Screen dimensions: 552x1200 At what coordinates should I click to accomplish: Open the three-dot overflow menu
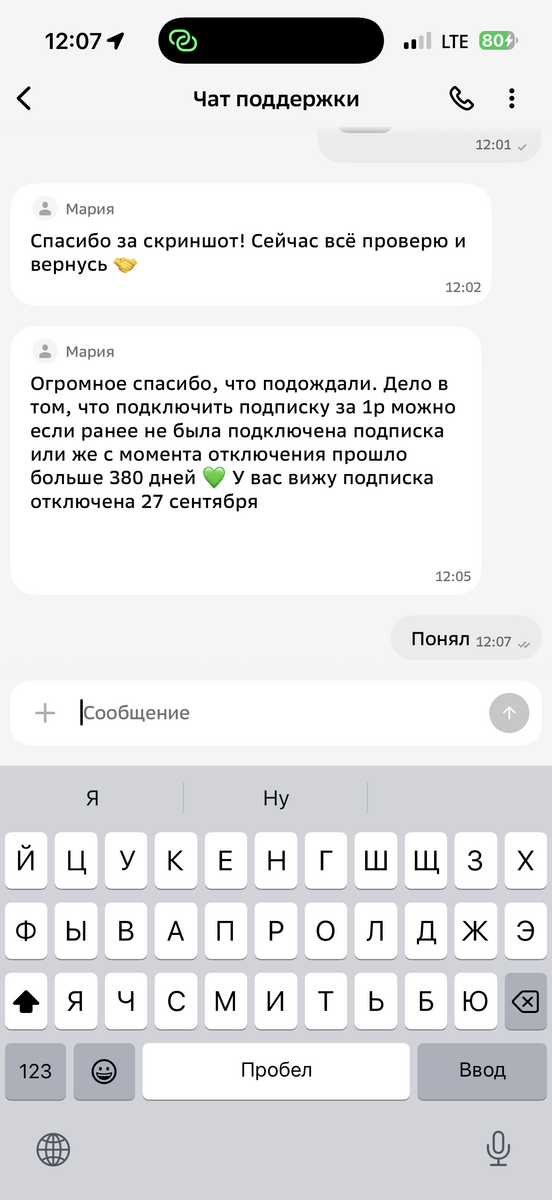511,98
